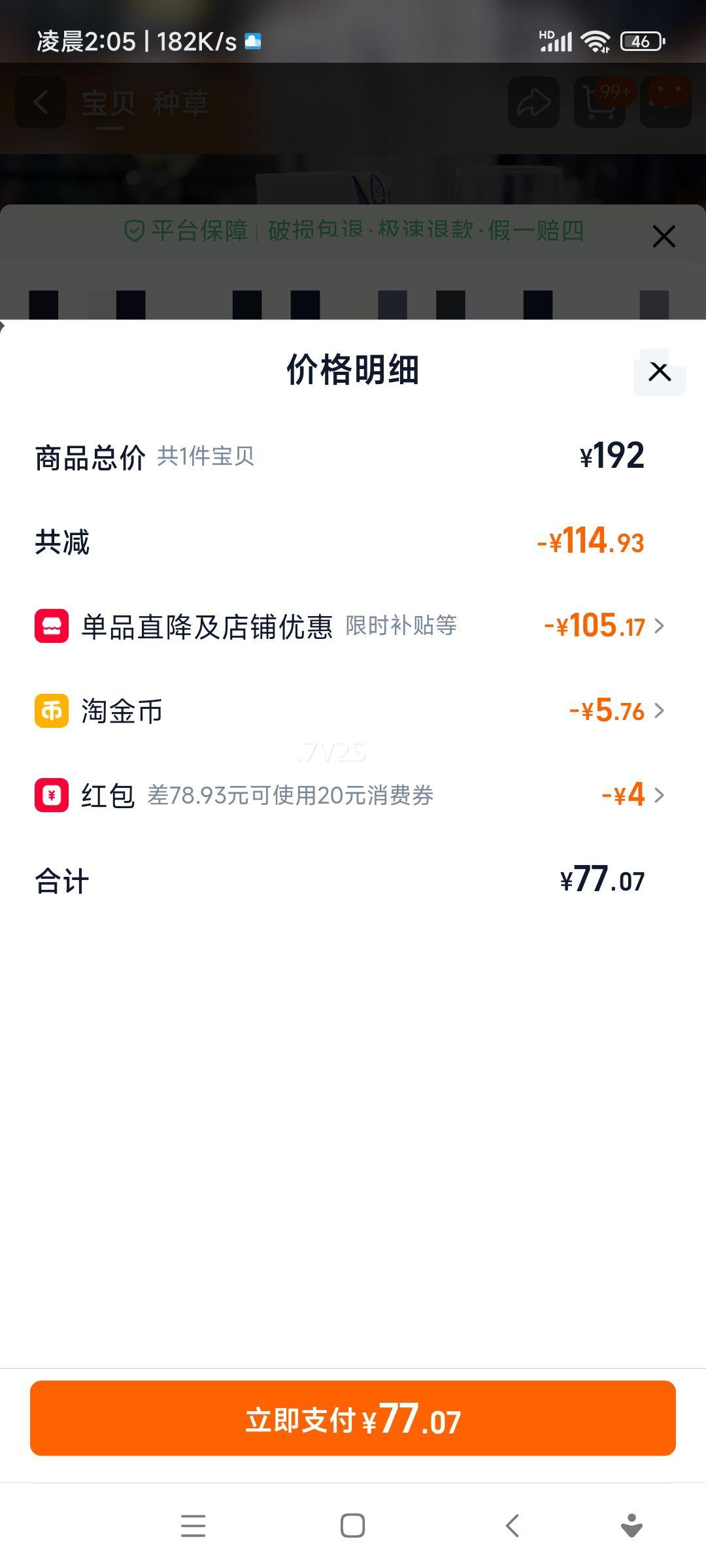Select the gold 淘金币 coin icon

(52, 711)
